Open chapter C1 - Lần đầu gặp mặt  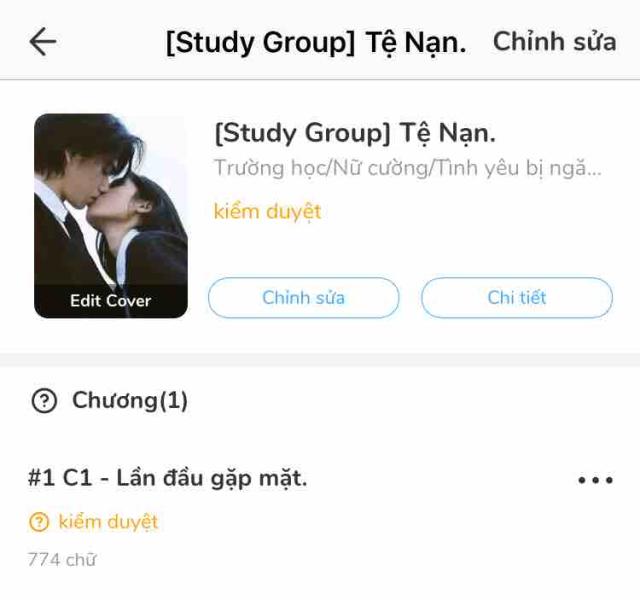coord(167,479)
